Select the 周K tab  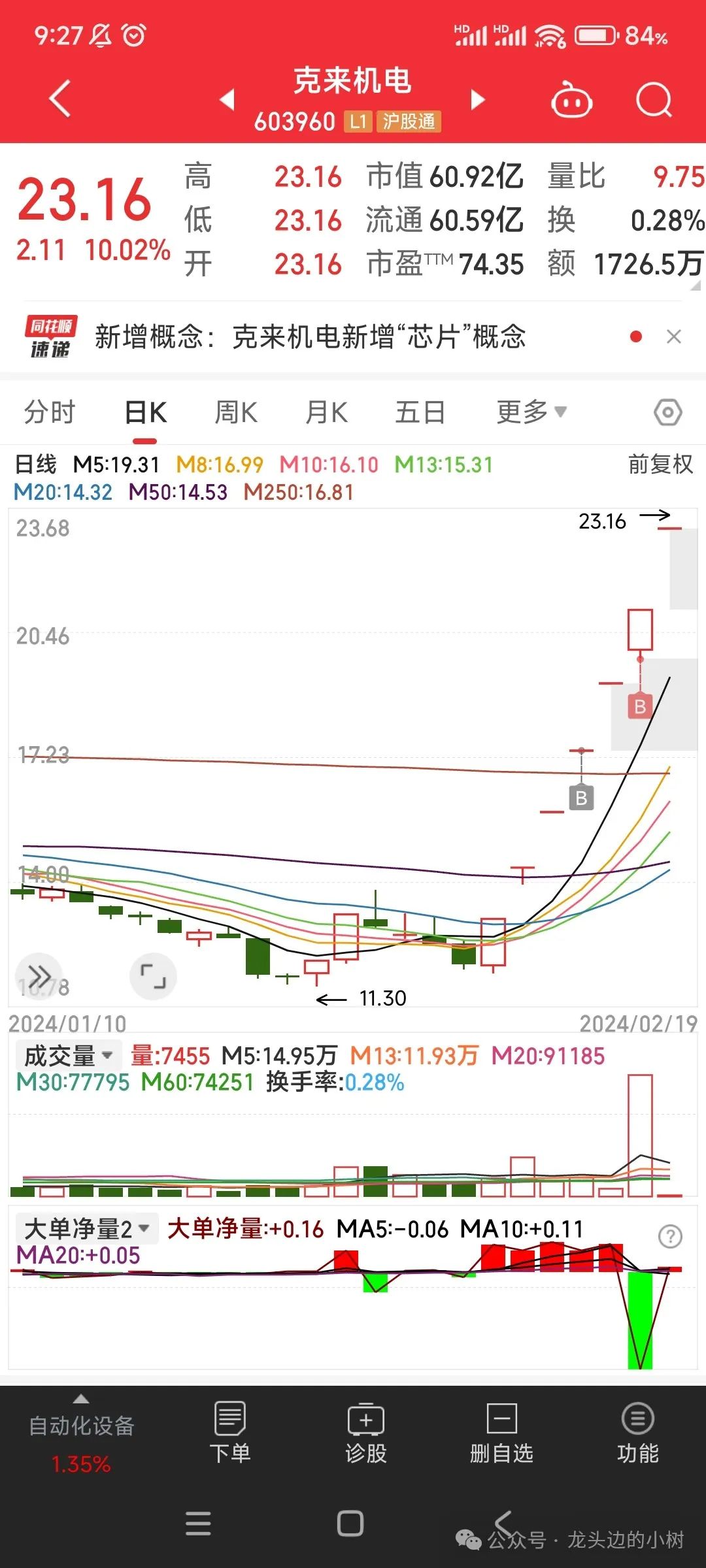click(236, 412)
